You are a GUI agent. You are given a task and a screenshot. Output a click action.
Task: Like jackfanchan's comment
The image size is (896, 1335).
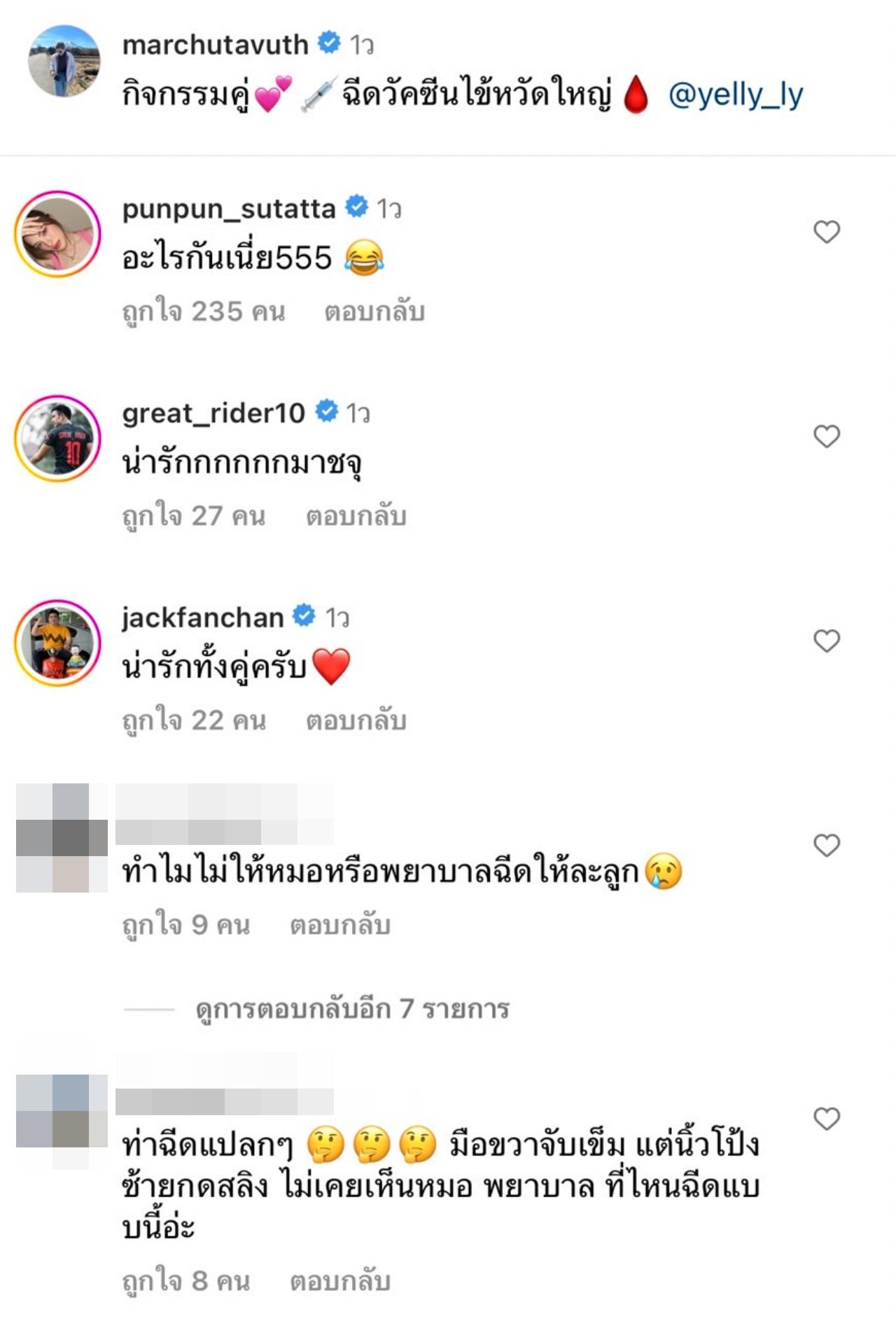[826, 641]
